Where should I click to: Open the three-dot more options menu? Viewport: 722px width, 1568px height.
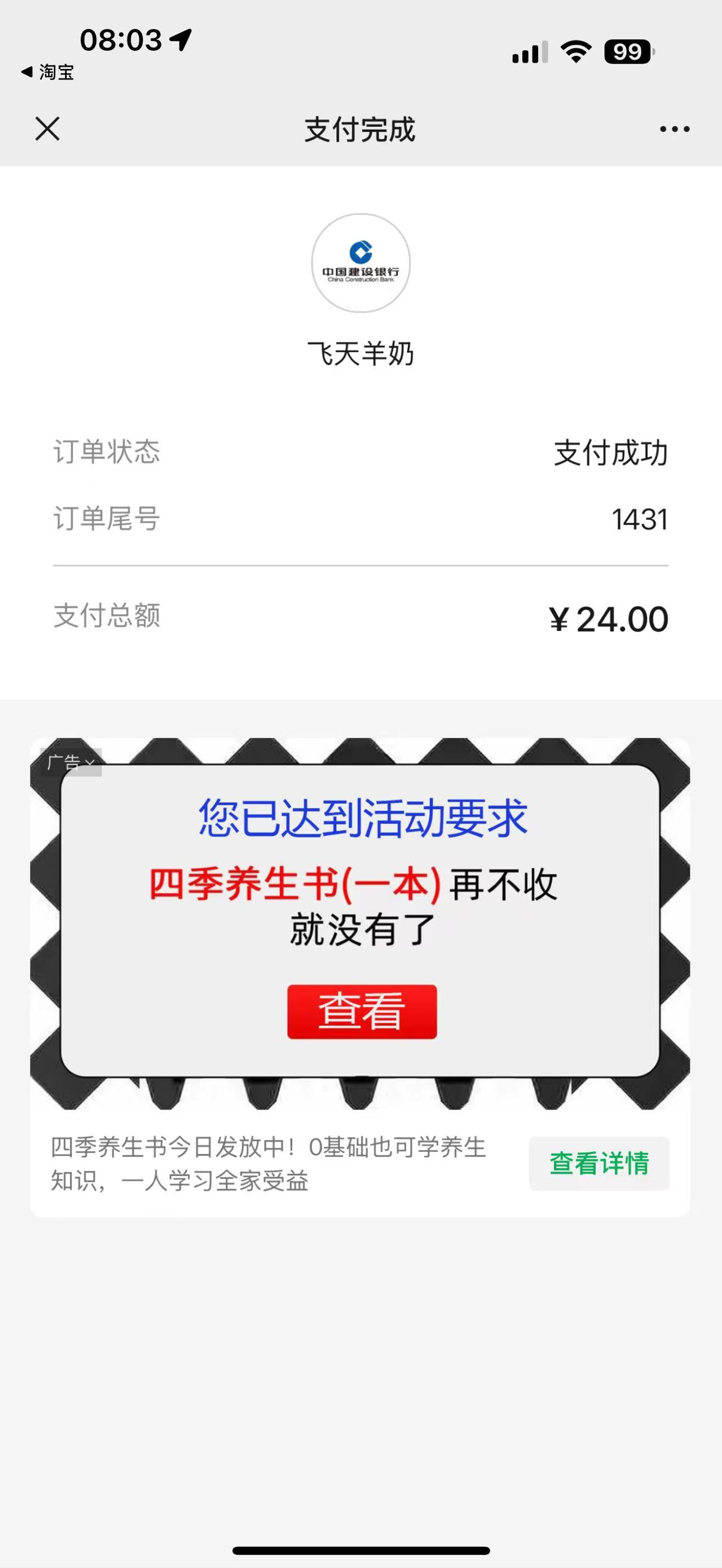[675, 129]
